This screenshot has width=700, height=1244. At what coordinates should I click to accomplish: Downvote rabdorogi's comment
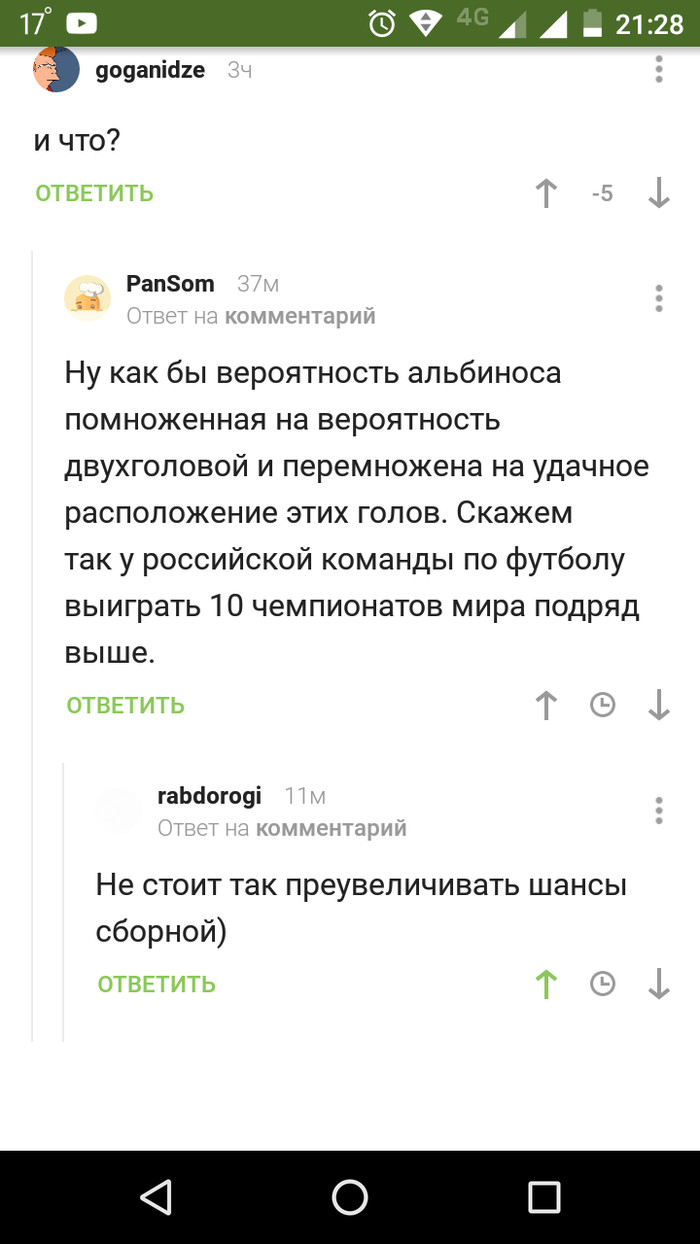pyautogui.click(x=658, y=984)
